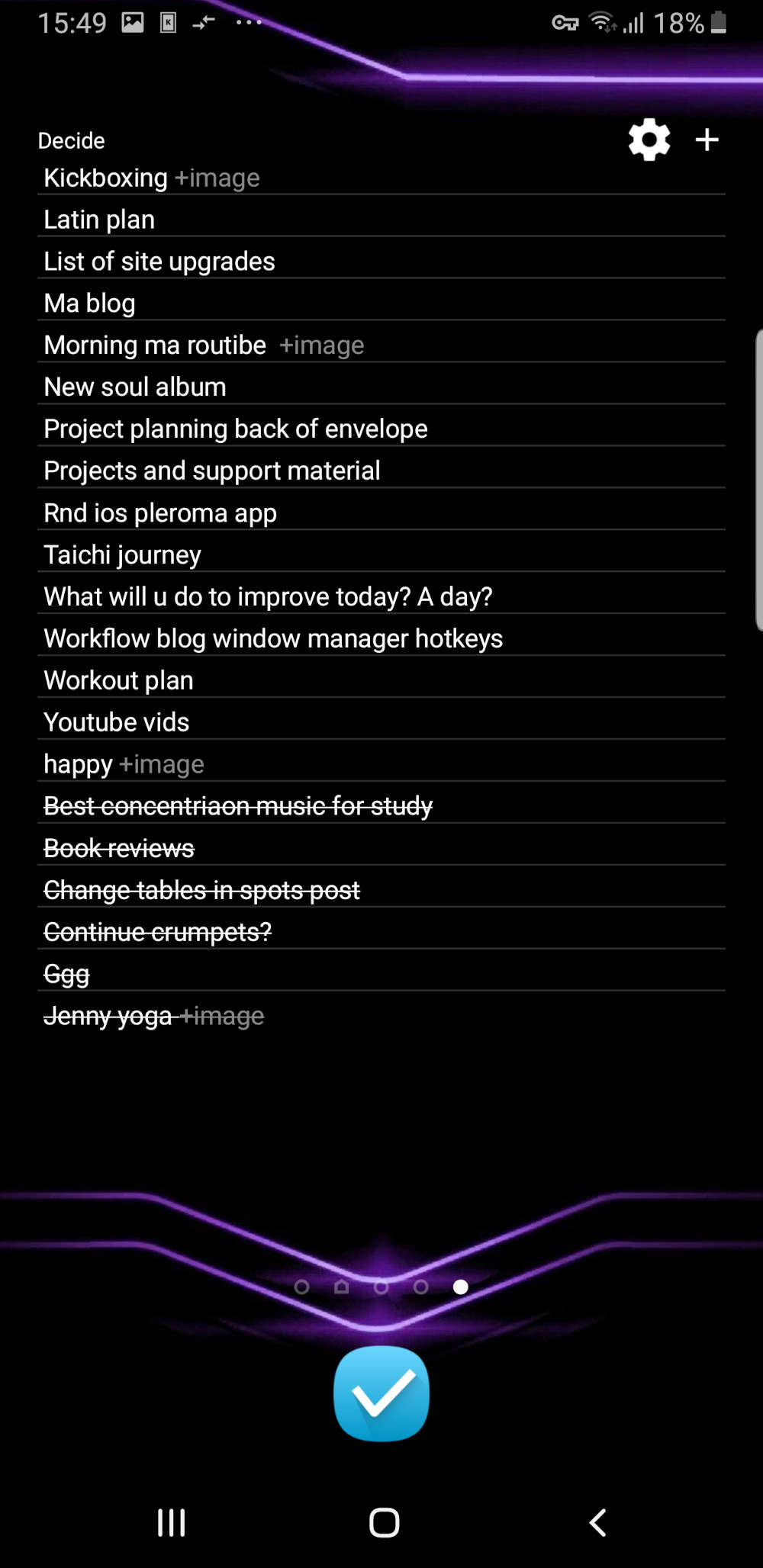763x1568 pixels.
Task: Add a new item with the plus icon
Action: point(707,140)
